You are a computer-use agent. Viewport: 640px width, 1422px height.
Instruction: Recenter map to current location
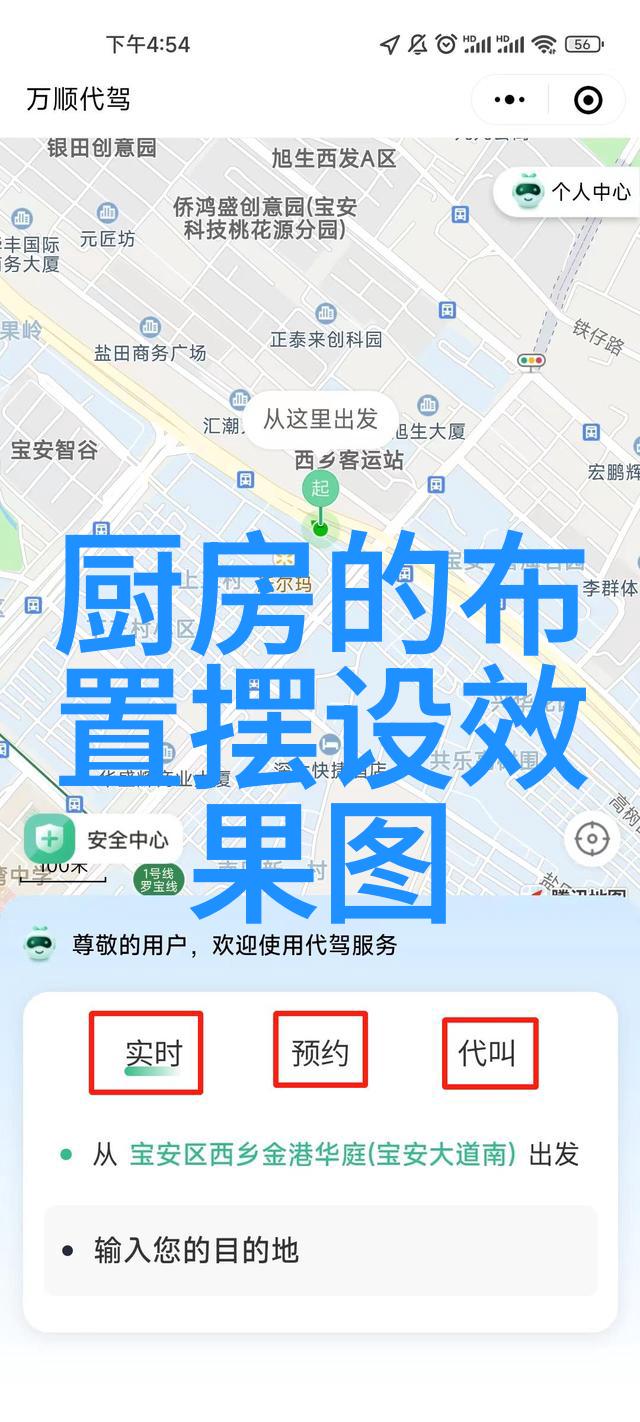click(592, 839)
